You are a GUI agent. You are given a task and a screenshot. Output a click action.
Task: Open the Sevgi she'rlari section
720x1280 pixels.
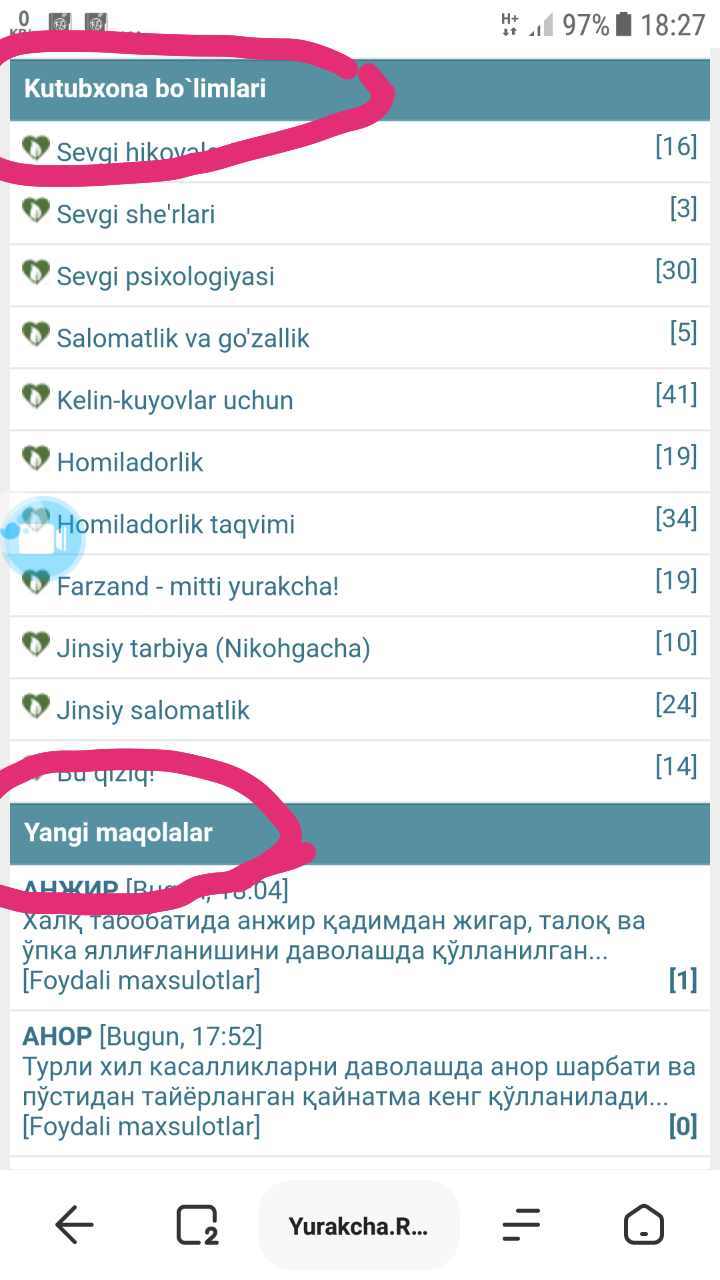(x=135, y=214)
